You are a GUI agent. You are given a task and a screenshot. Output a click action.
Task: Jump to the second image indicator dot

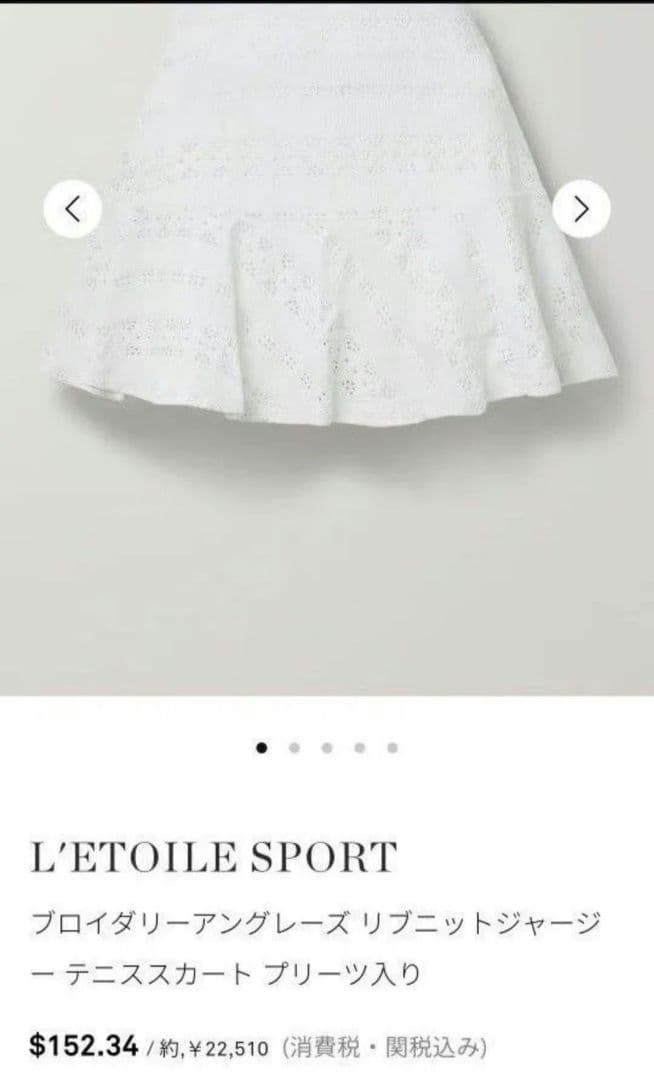point(294,747)
